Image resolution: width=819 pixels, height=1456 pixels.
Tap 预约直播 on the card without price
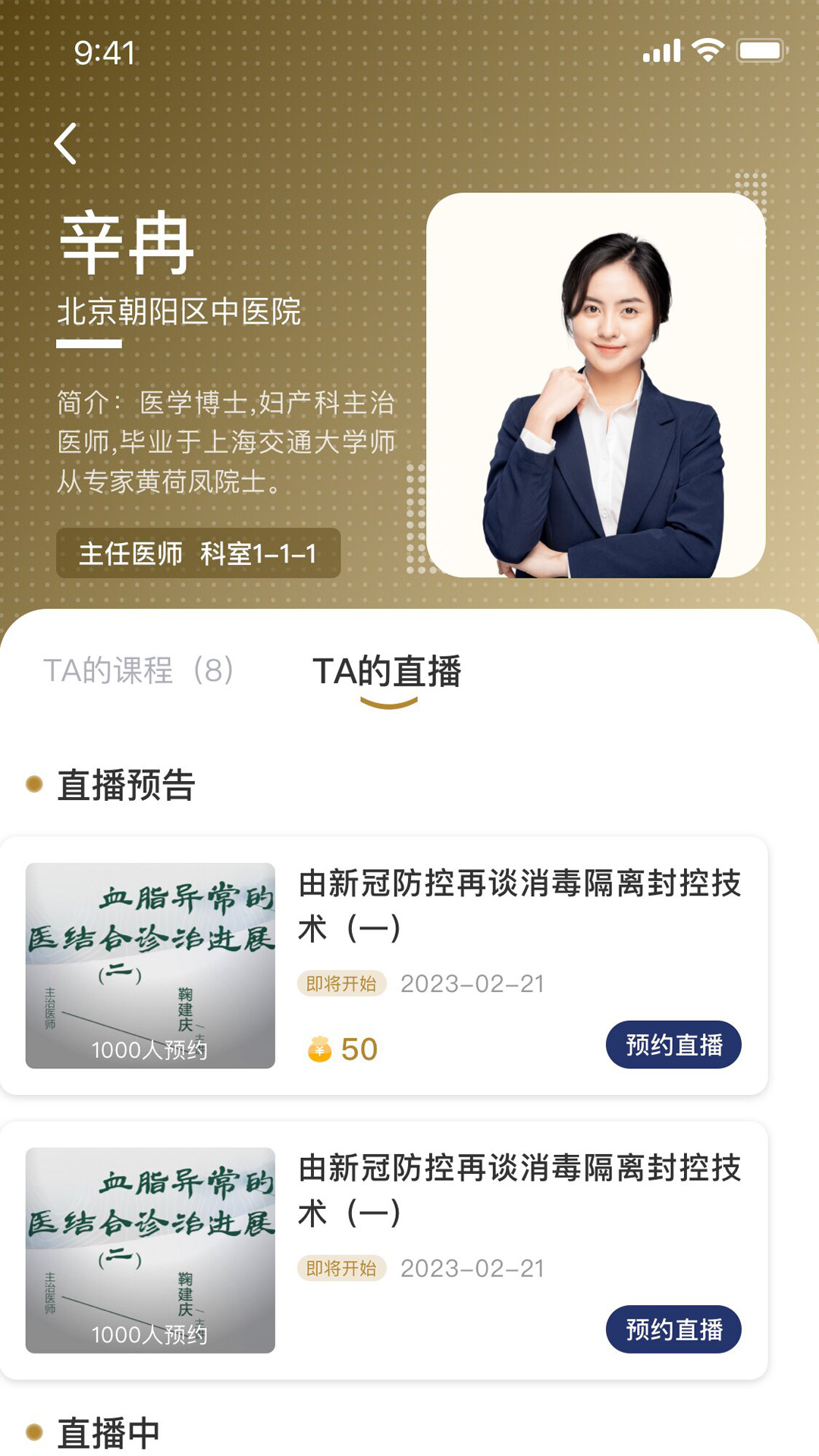pyautogui.click(x=673, y=1329)
